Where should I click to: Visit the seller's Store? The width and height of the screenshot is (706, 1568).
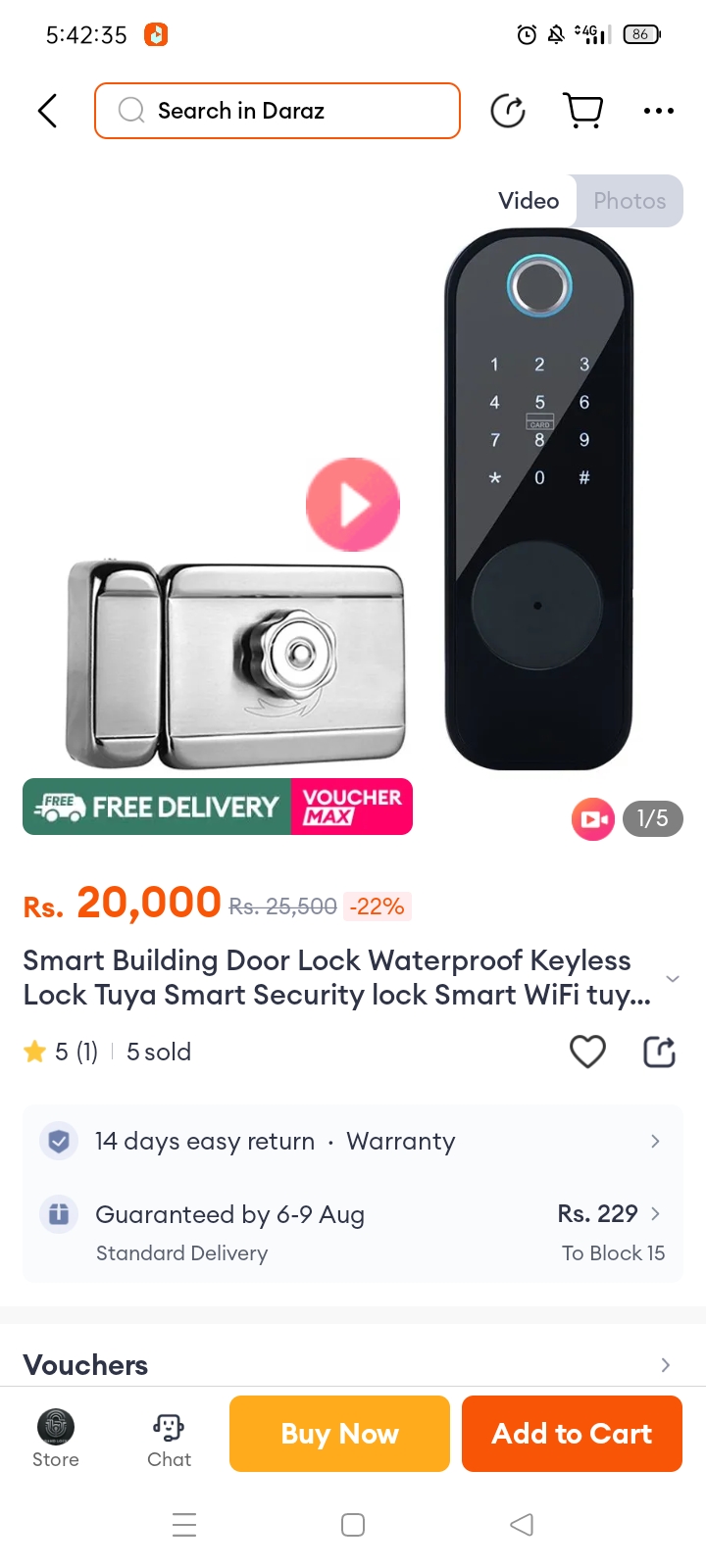[x=56, y=1438]
